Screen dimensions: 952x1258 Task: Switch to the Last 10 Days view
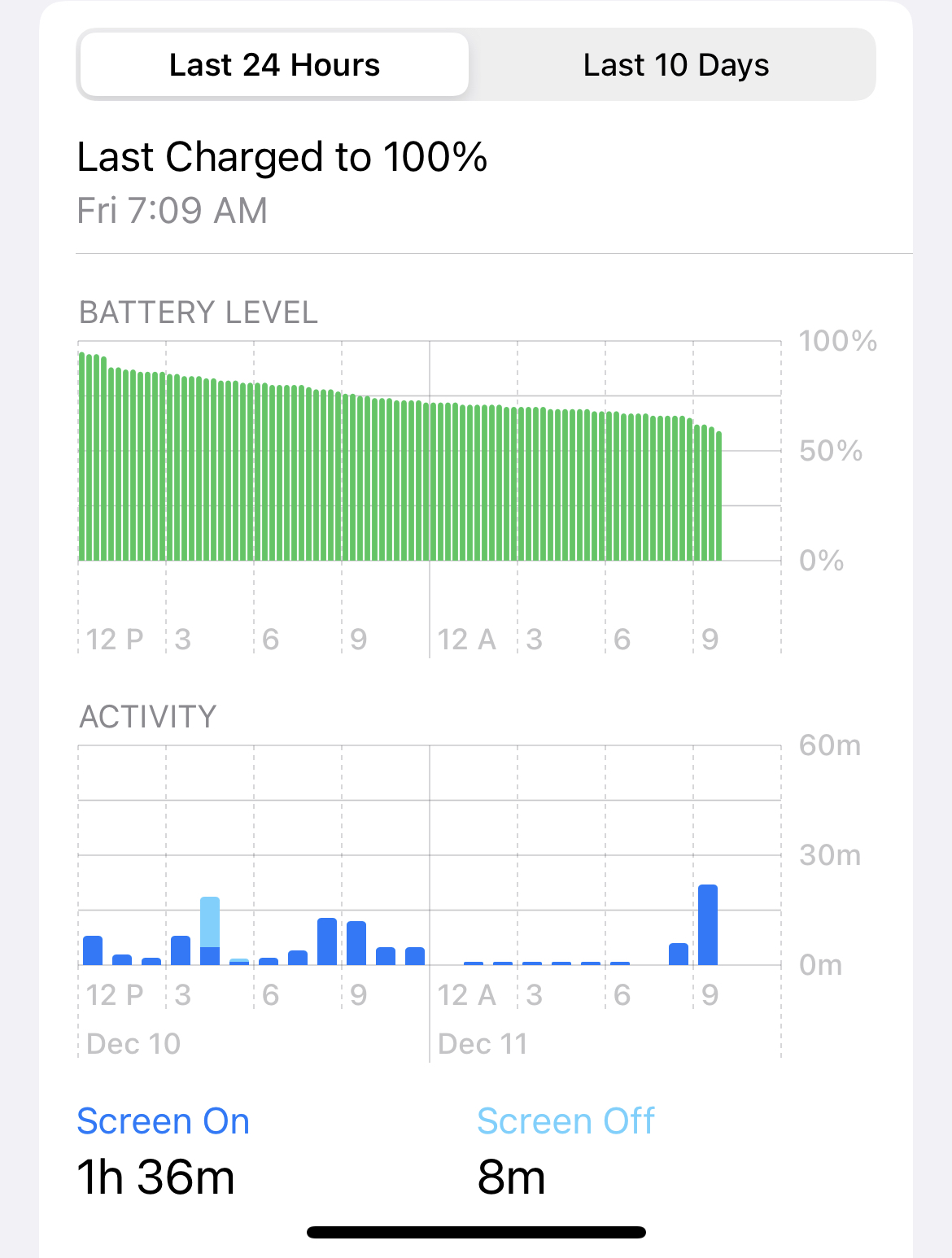click(675, 65)
